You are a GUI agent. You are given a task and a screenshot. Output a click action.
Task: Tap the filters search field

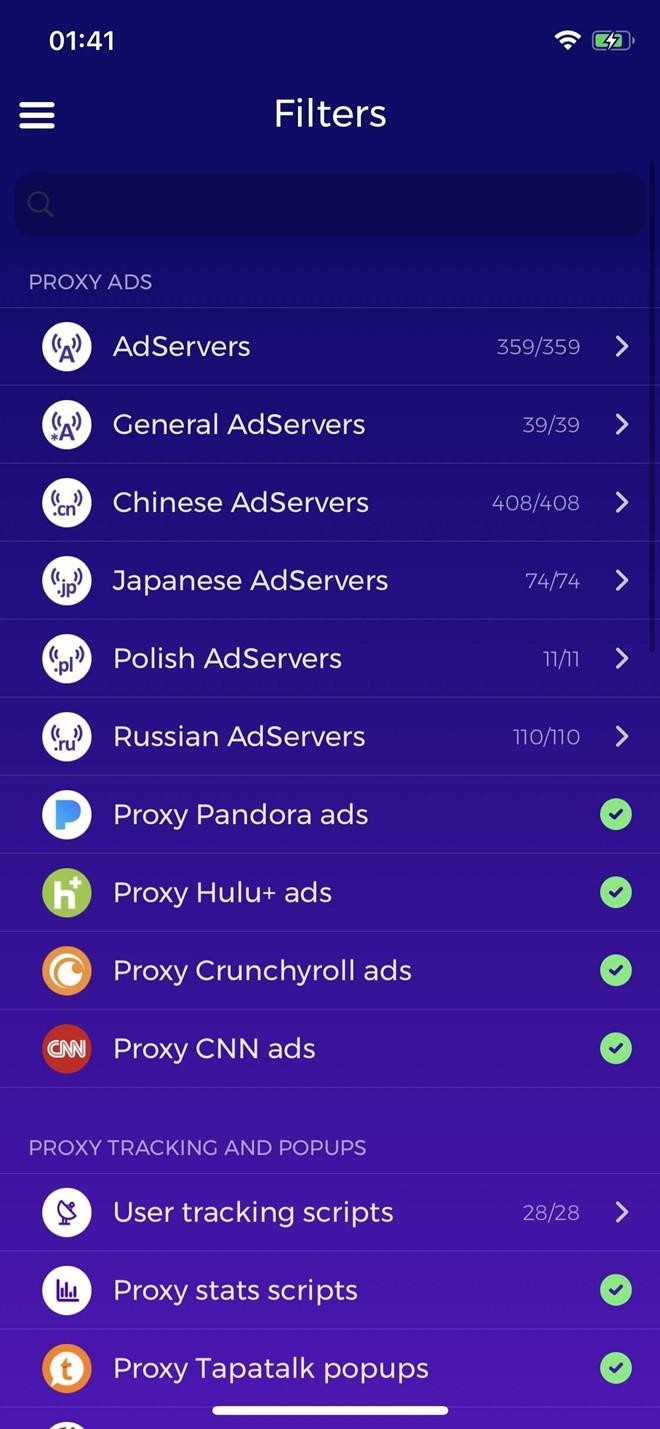330,205
